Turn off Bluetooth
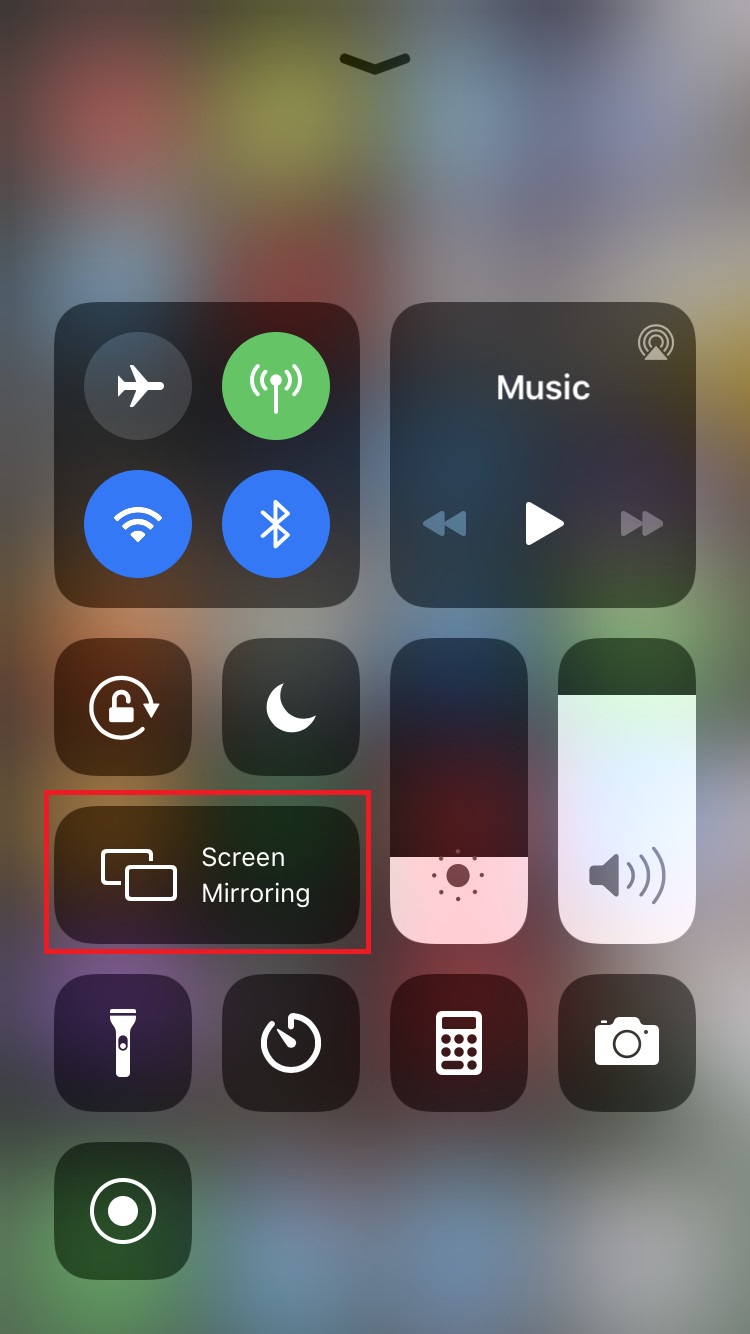 coord(276,524)
